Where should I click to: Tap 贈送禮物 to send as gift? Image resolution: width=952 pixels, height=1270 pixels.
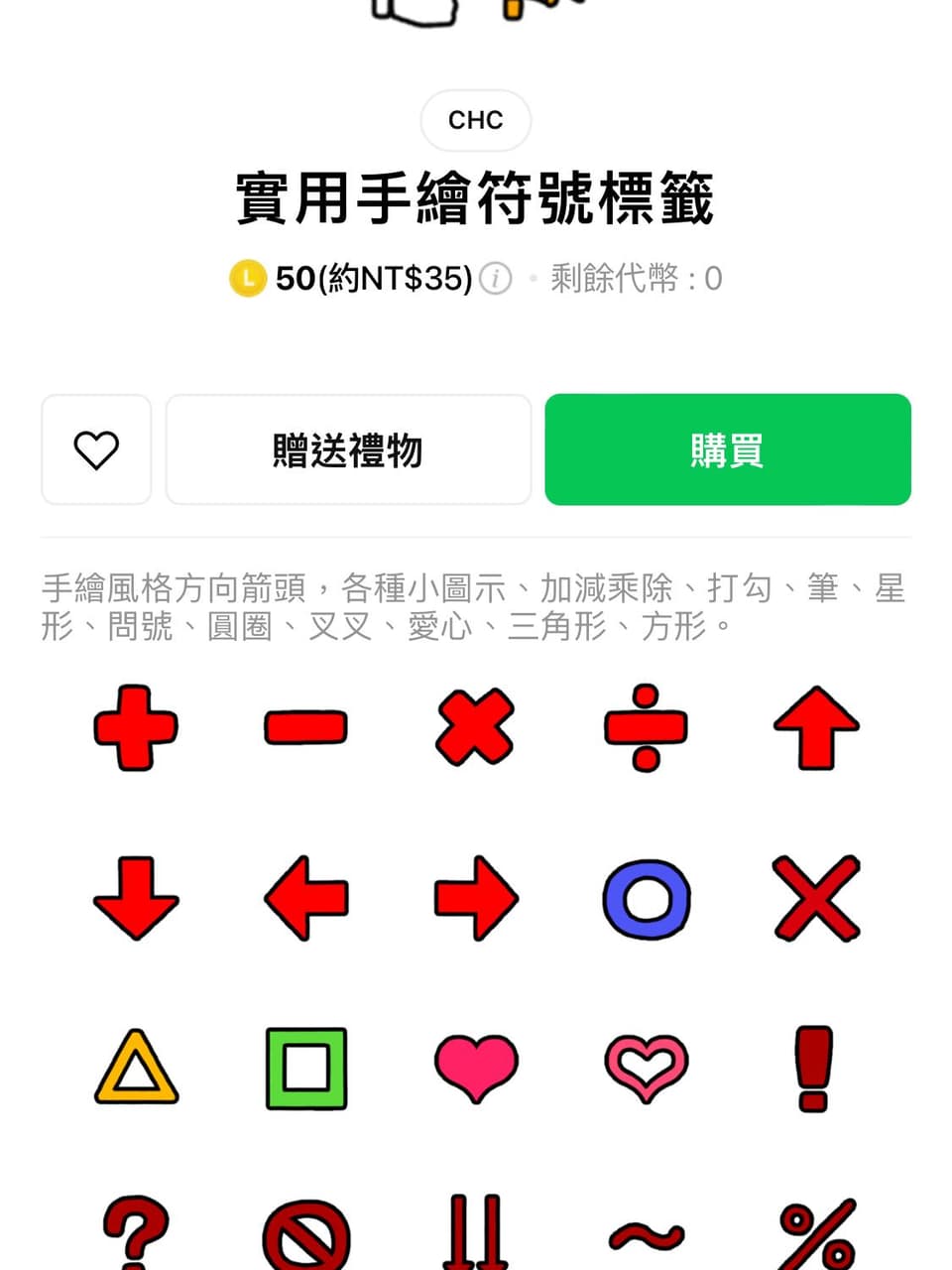pyautogui.click(x=348, y=450)
